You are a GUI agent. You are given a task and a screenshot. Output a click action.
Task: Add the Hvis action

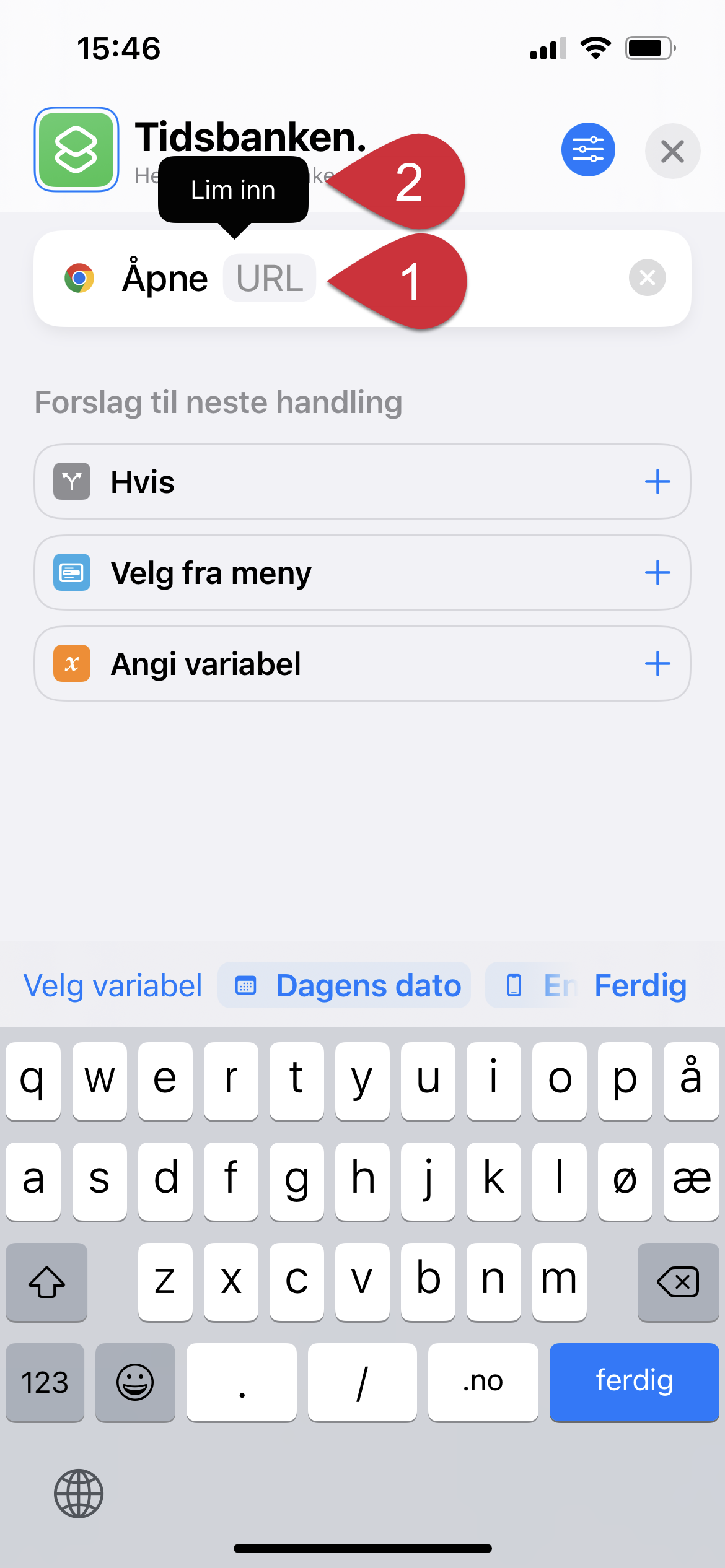pos(657,482)
